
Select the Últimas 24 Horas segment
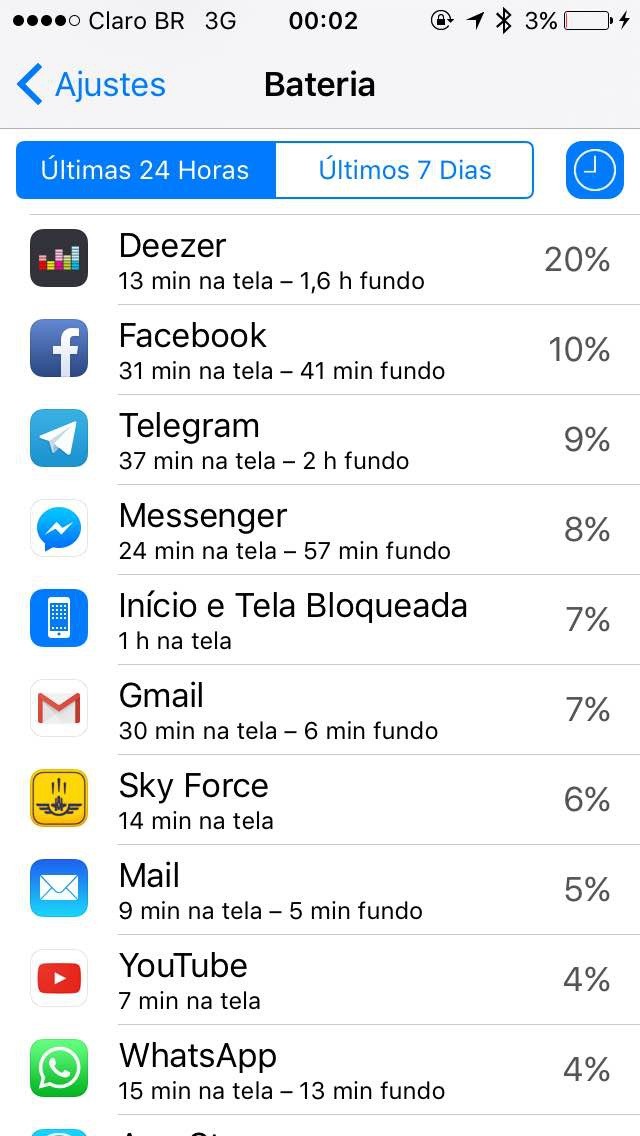145,170
